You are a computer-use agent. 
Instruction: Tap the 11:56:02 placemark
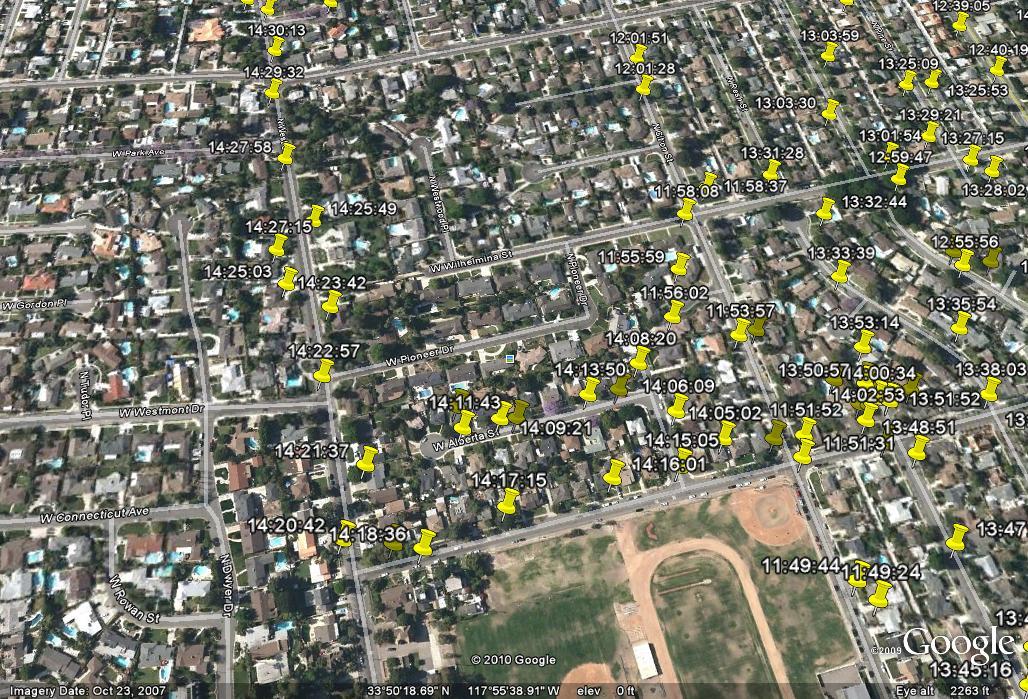tap(675, 312)
